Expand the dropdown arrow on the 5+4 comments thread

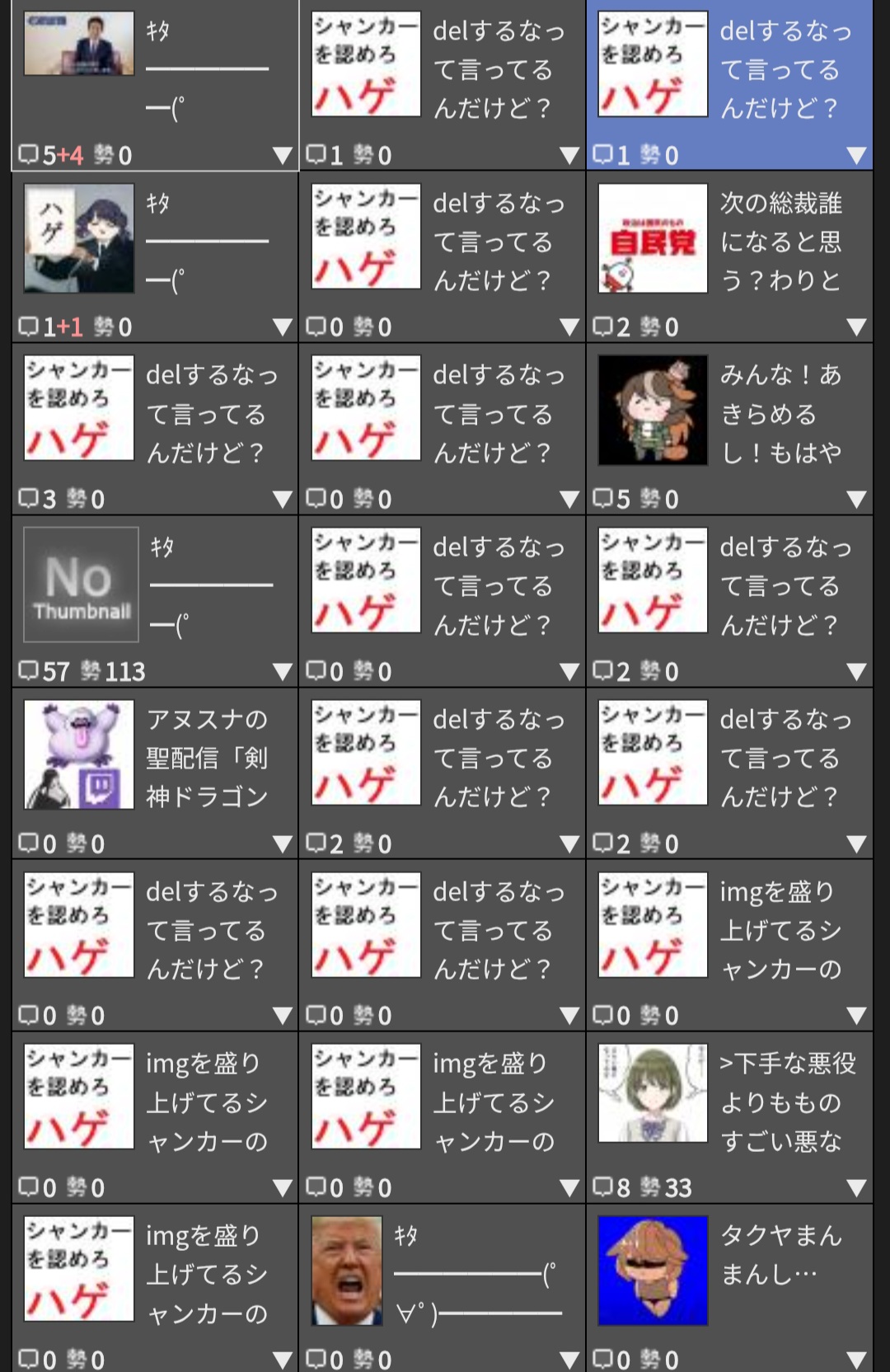click(x=282, y=156)
